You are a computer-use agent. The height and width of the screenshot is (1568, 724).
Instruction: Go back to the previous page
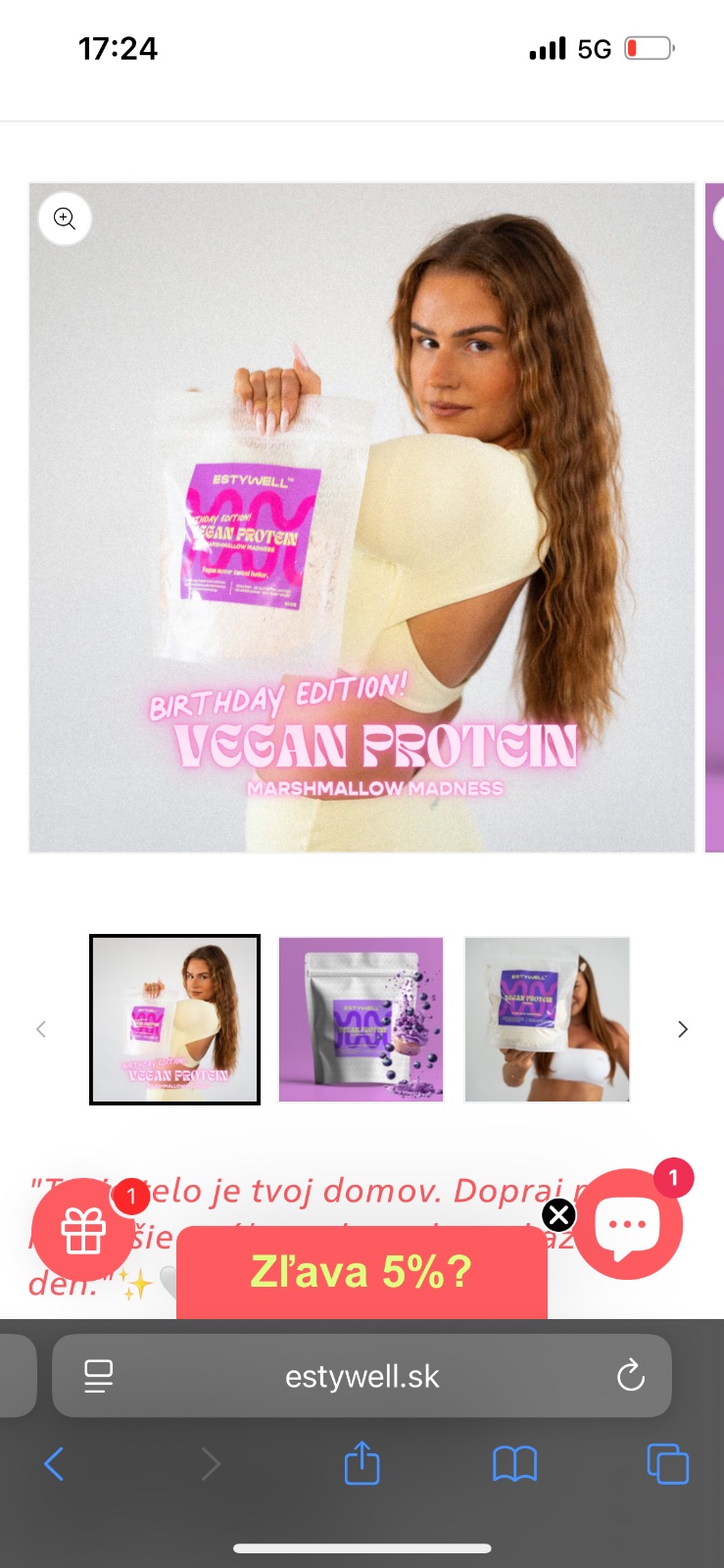pos(54,1464)
